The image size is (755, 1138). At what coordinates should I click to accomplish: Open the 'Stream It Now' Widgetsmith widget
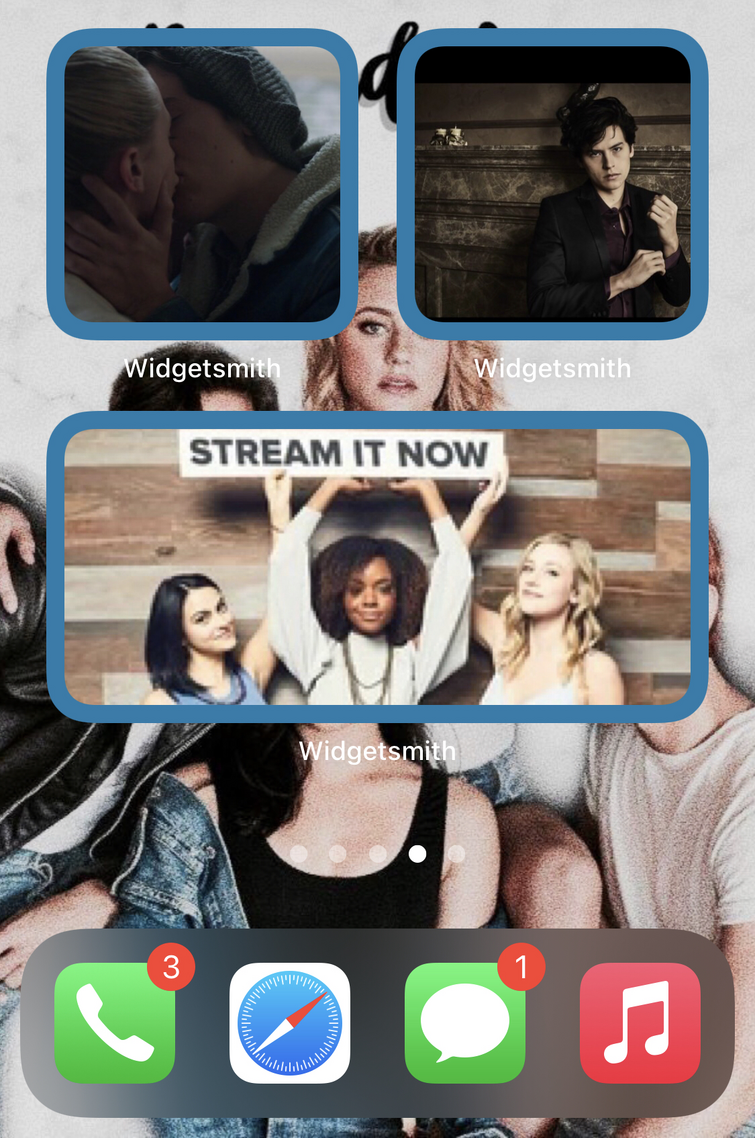(377, 566)
